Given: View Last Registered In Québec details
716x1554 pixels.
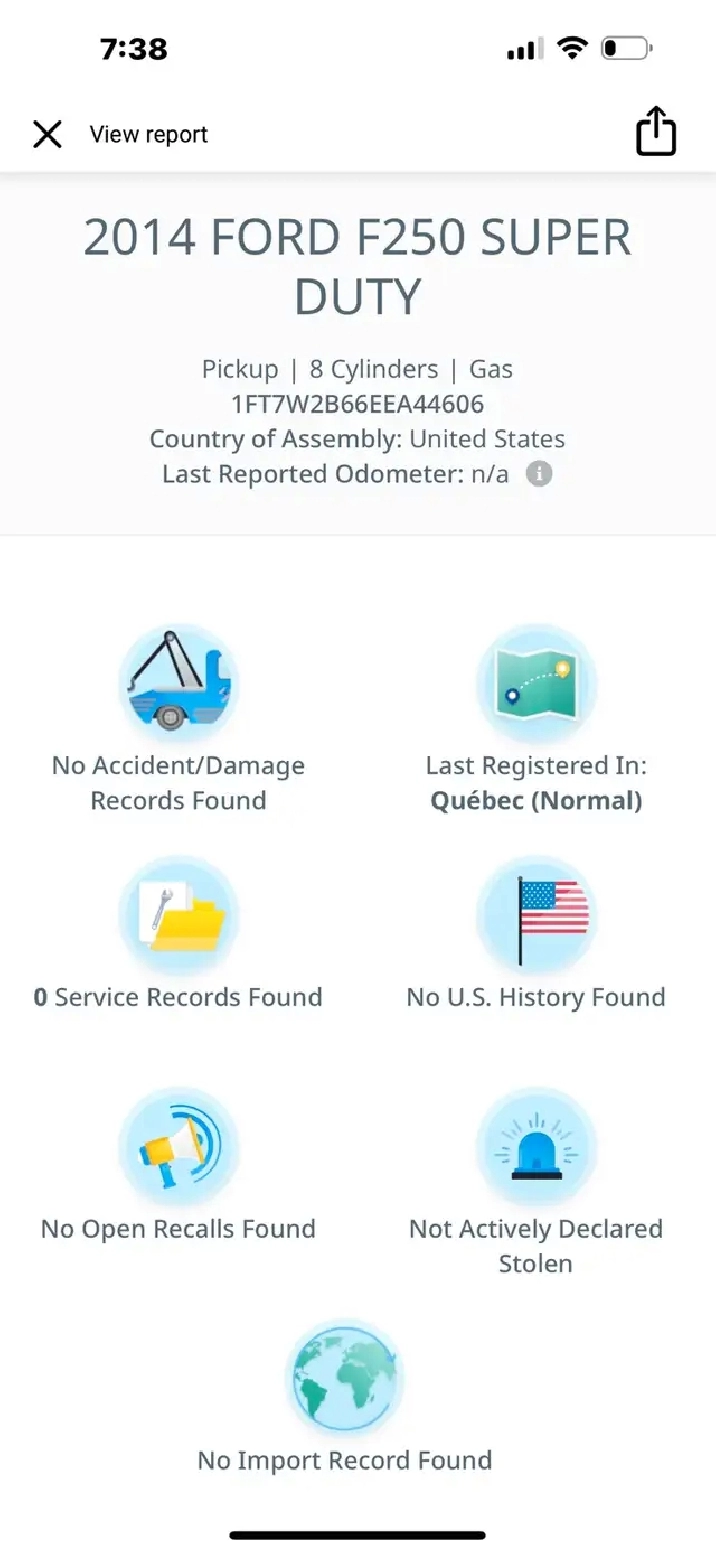Looking at the screenshot, I should pyautogui.click(x=536, y=720).
